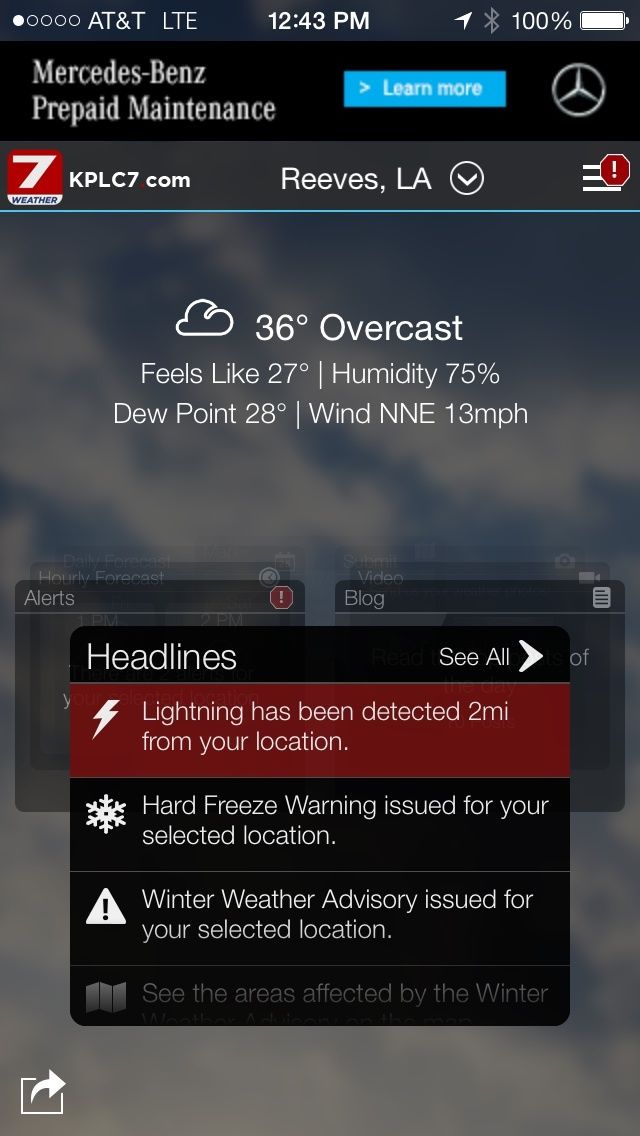Go to the KPLC7.com weather logo
Screen dimensions: 640x1136
[98, 179]
